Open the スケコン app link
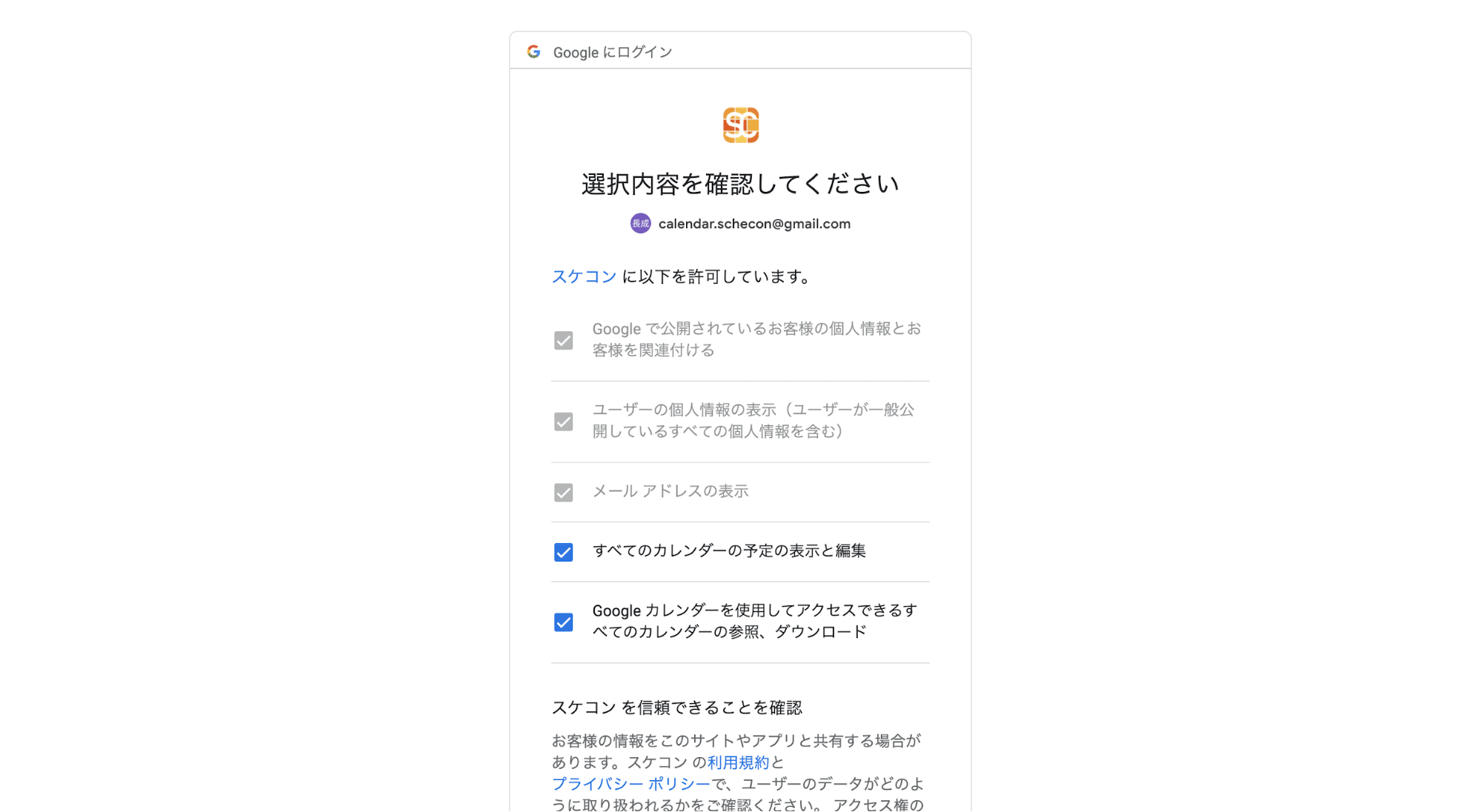Screen dimensions: 1481x812 584,276
